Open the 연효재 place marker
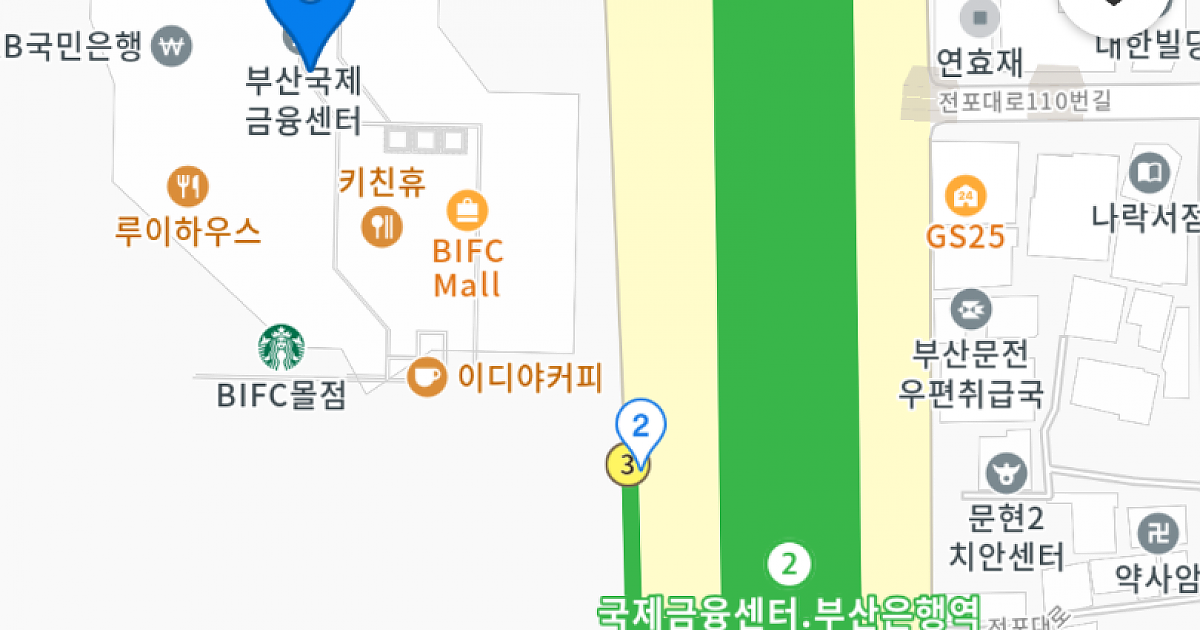Screen dimensions: 1200x630 980,18
